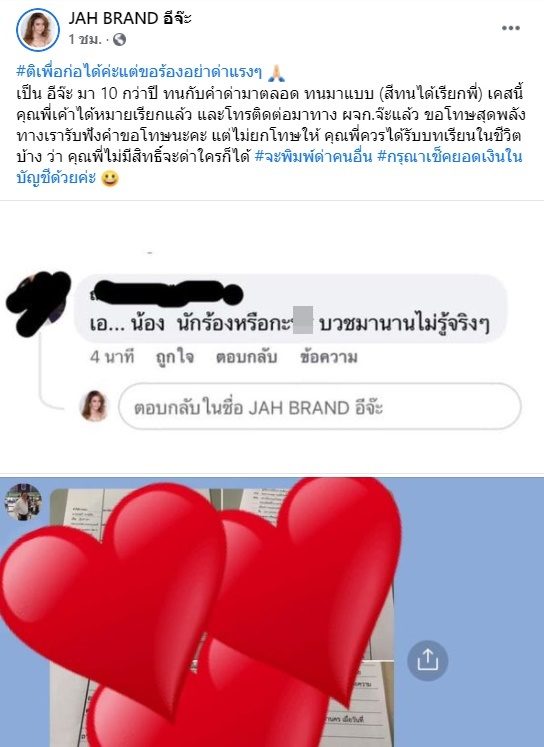Image resolution: width=544 pixels, height=747 pixels.
Task: Open JAH BRAND อีจ๊ะ page name link
Action: point(130,18)
